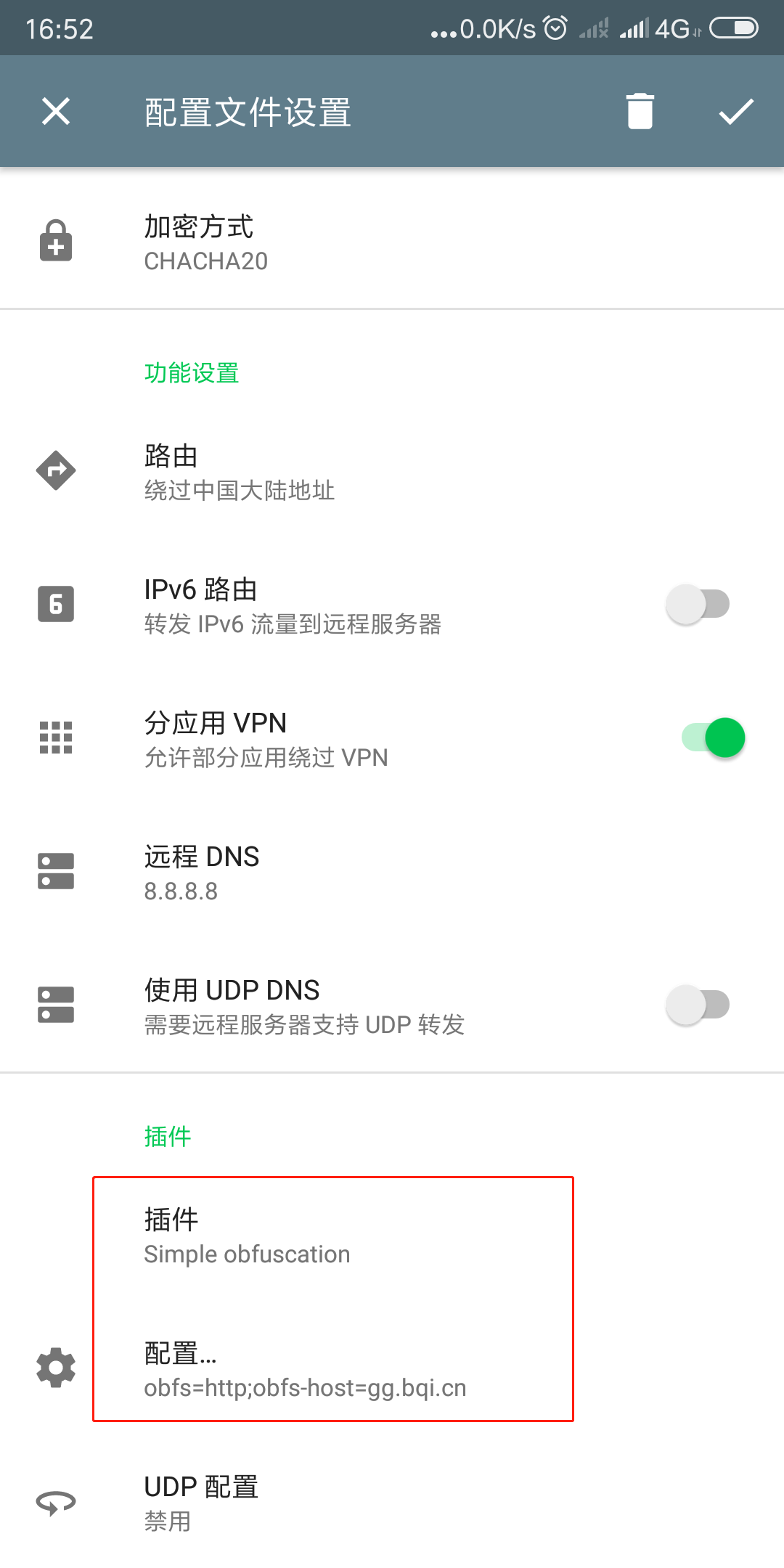
Task: Tap the app grid icon beside 分应用 VPN
Action: [55, 737]
